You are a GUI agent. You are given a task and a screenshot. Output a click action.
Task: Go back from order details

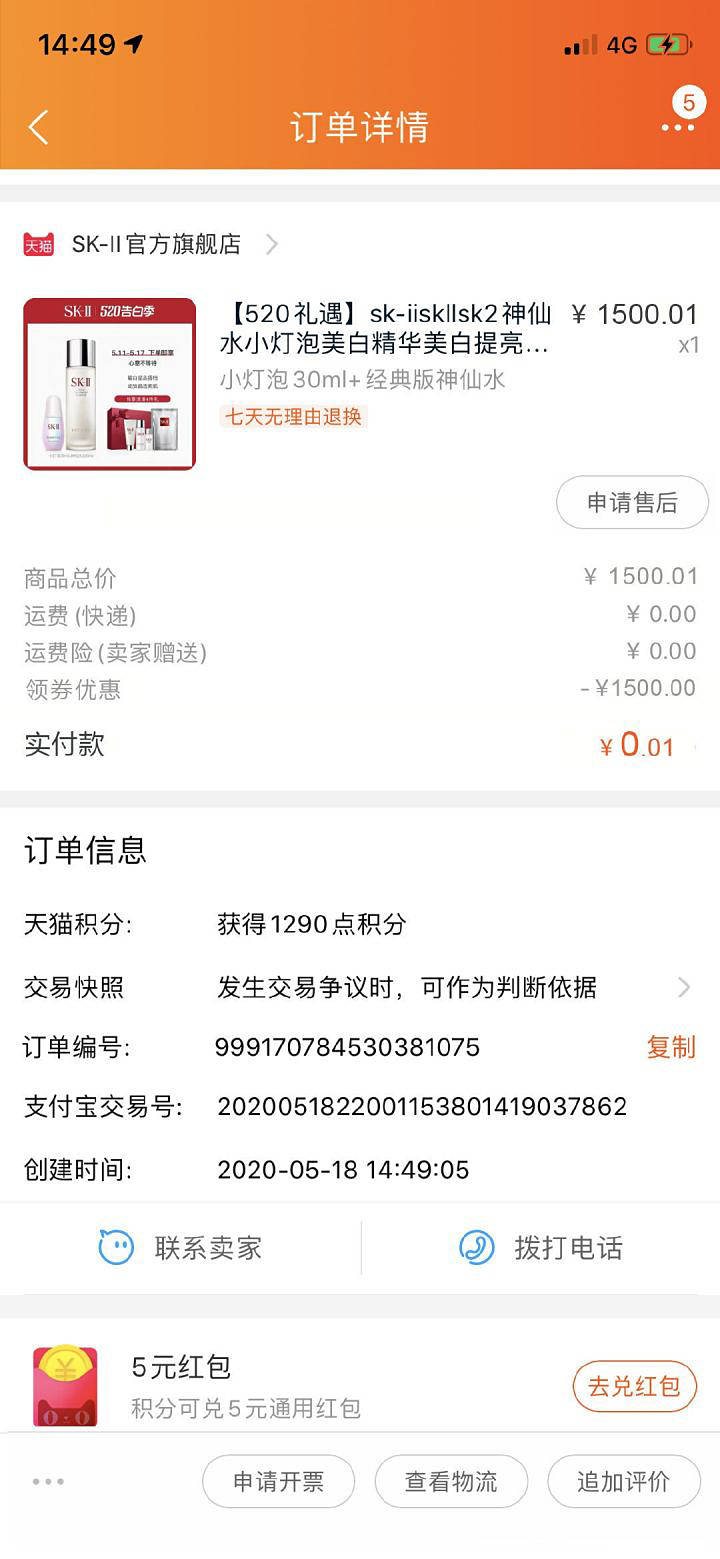tap(38, 127)
